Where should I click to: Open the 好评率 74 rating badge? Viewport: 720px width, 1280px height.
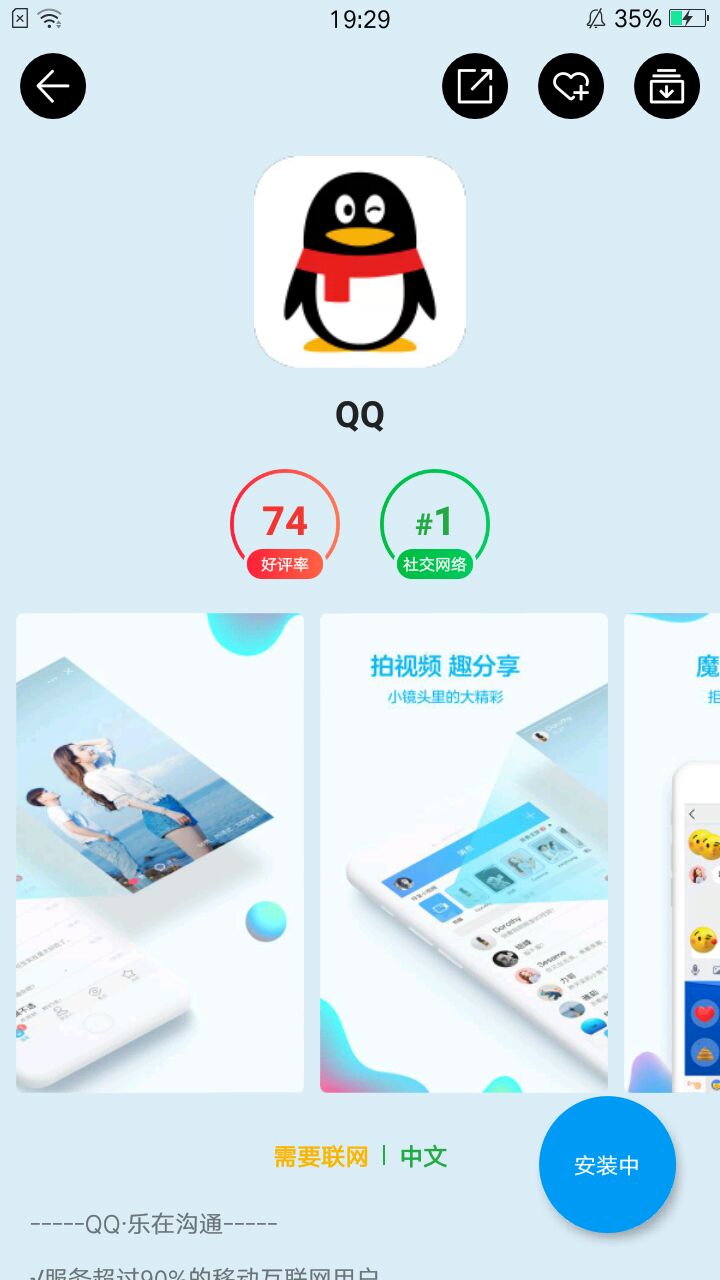tap(285, 525)
